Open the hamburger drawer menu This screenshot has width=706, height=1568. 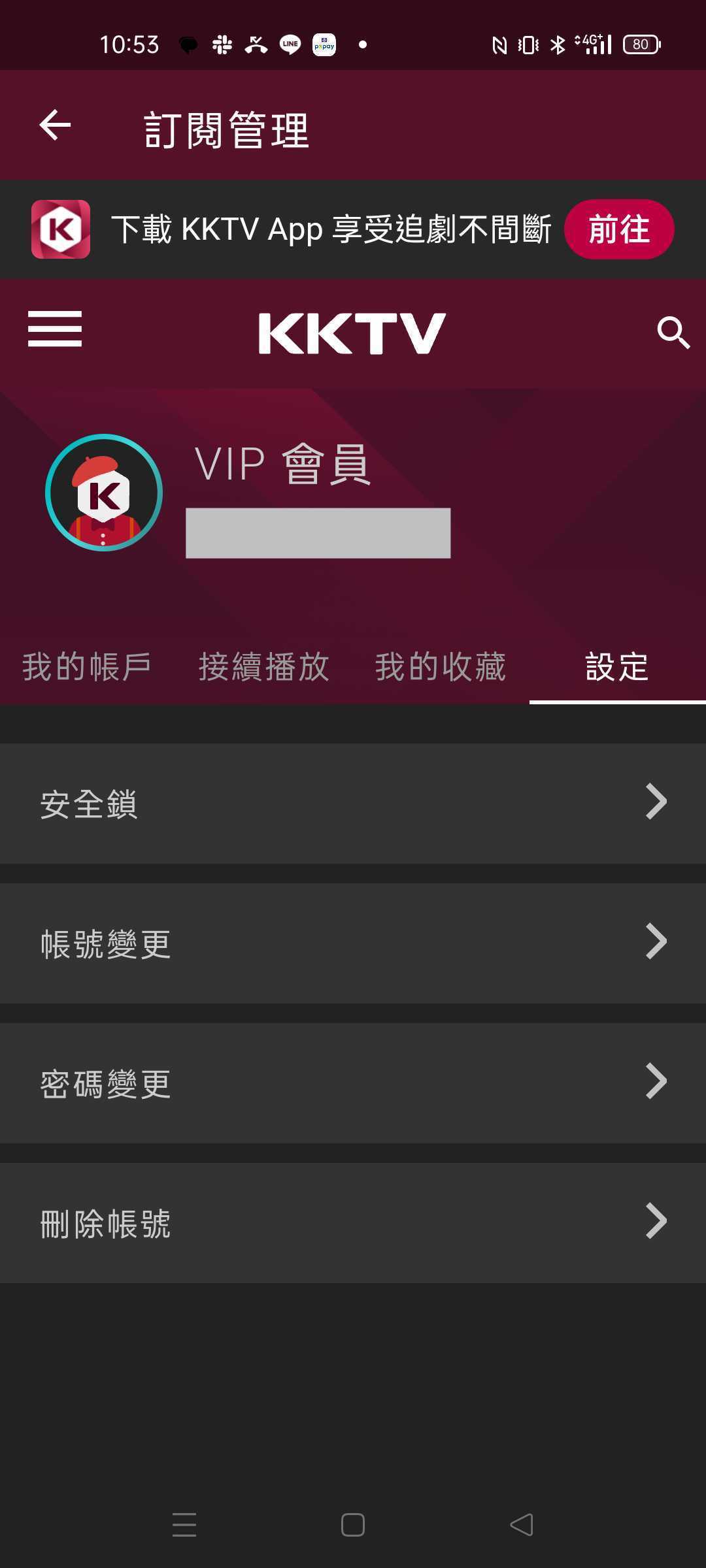point(55,329)
